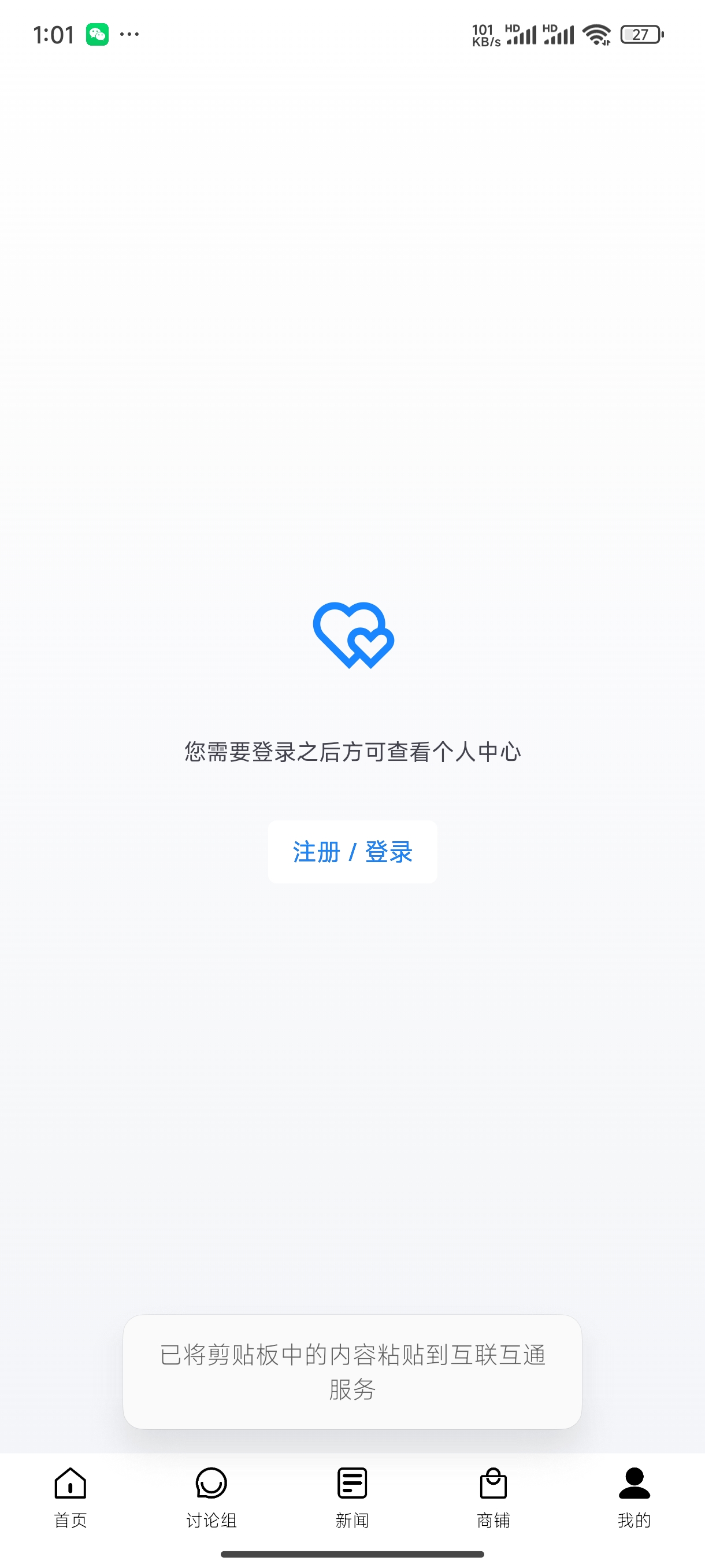Tap the 我的 tab

(x=634, y=1497)
